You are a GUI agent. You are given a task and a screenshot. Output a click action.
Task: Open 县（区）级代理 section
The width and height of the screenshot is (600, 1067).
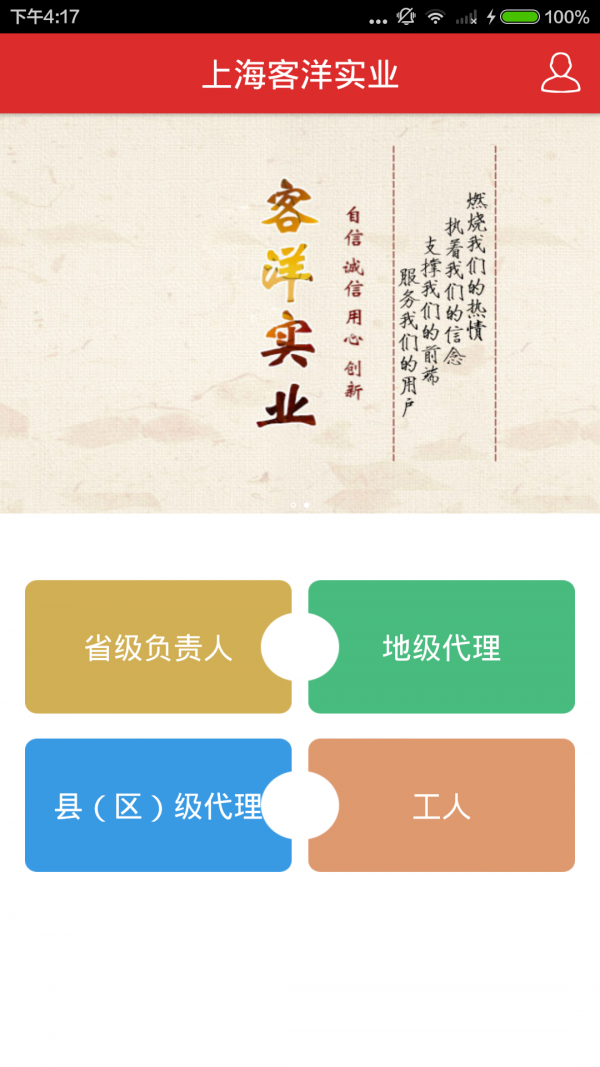pos(158,805)
